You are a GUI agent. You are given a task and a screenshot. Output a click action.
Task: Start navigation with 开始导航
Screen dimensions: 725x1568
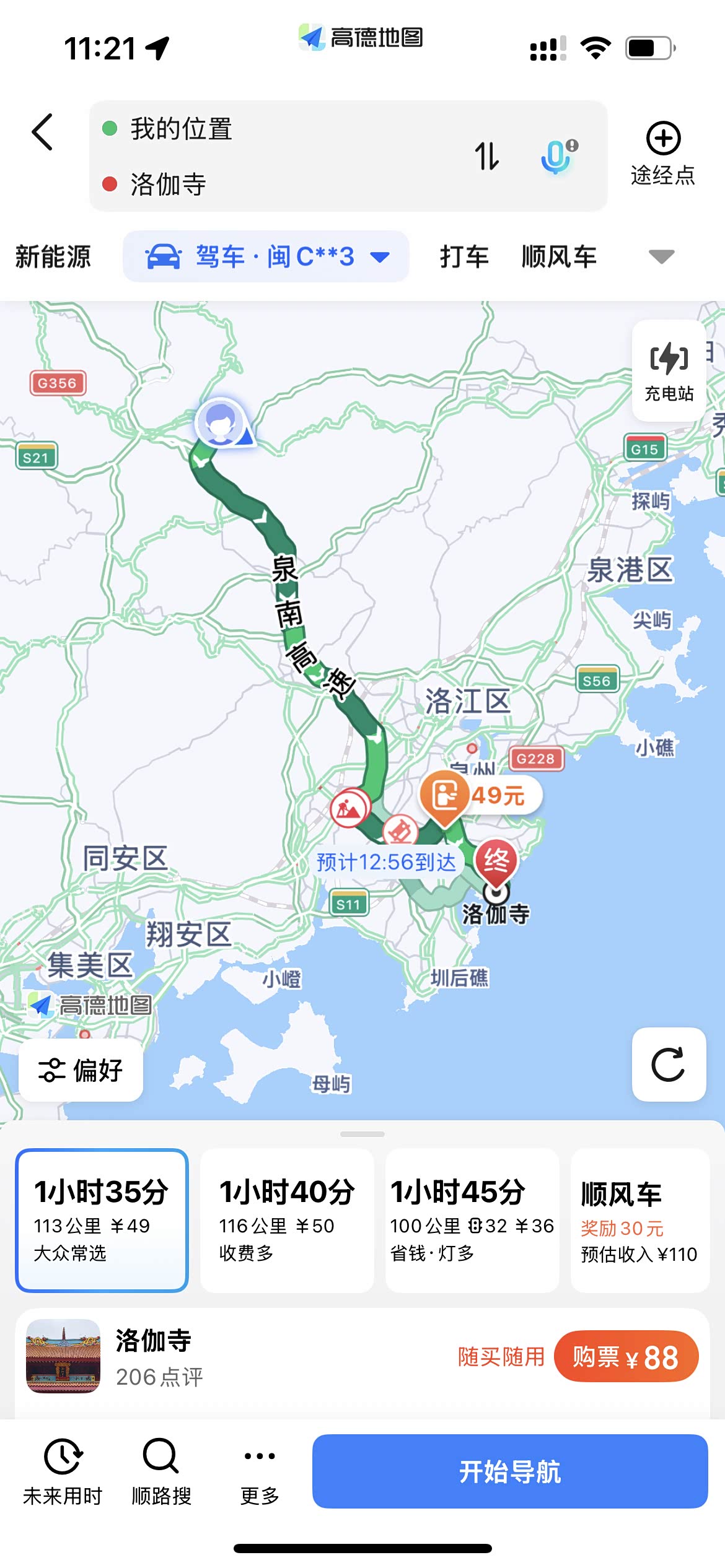click(509, 1471)
